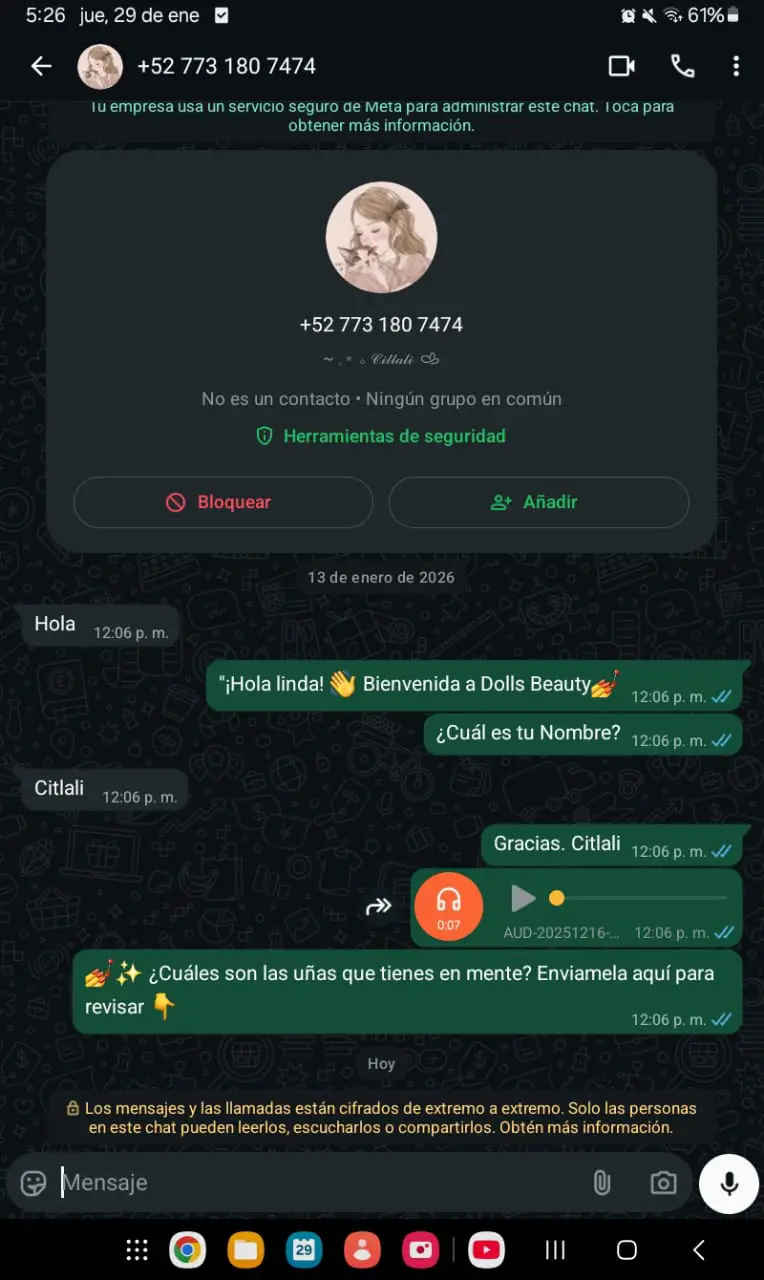
Task: Start a voice call with this number
Action: [x=682, y=66]
